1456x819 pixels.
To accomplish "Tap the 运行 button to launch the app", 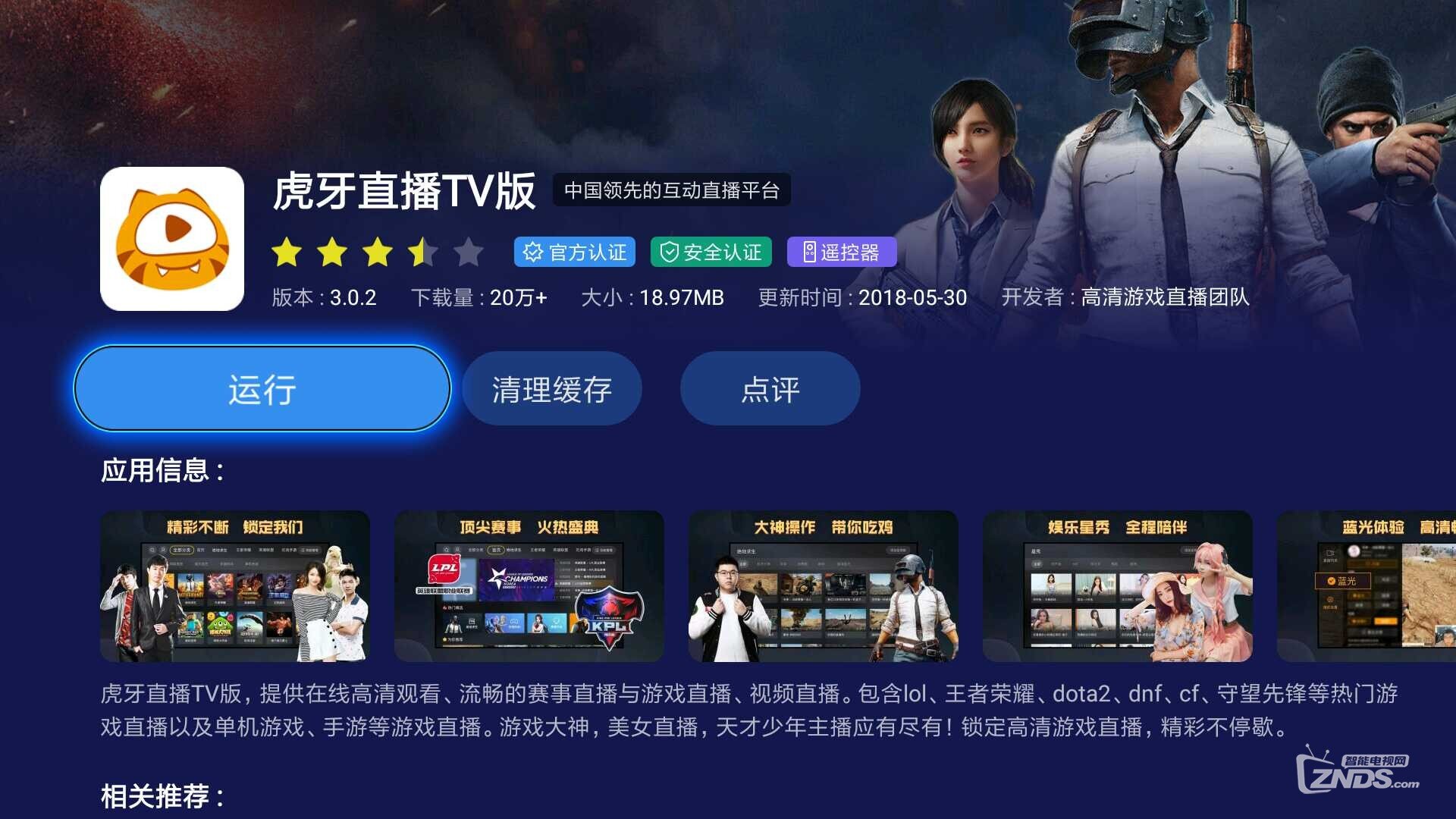I will pos(262,389).
